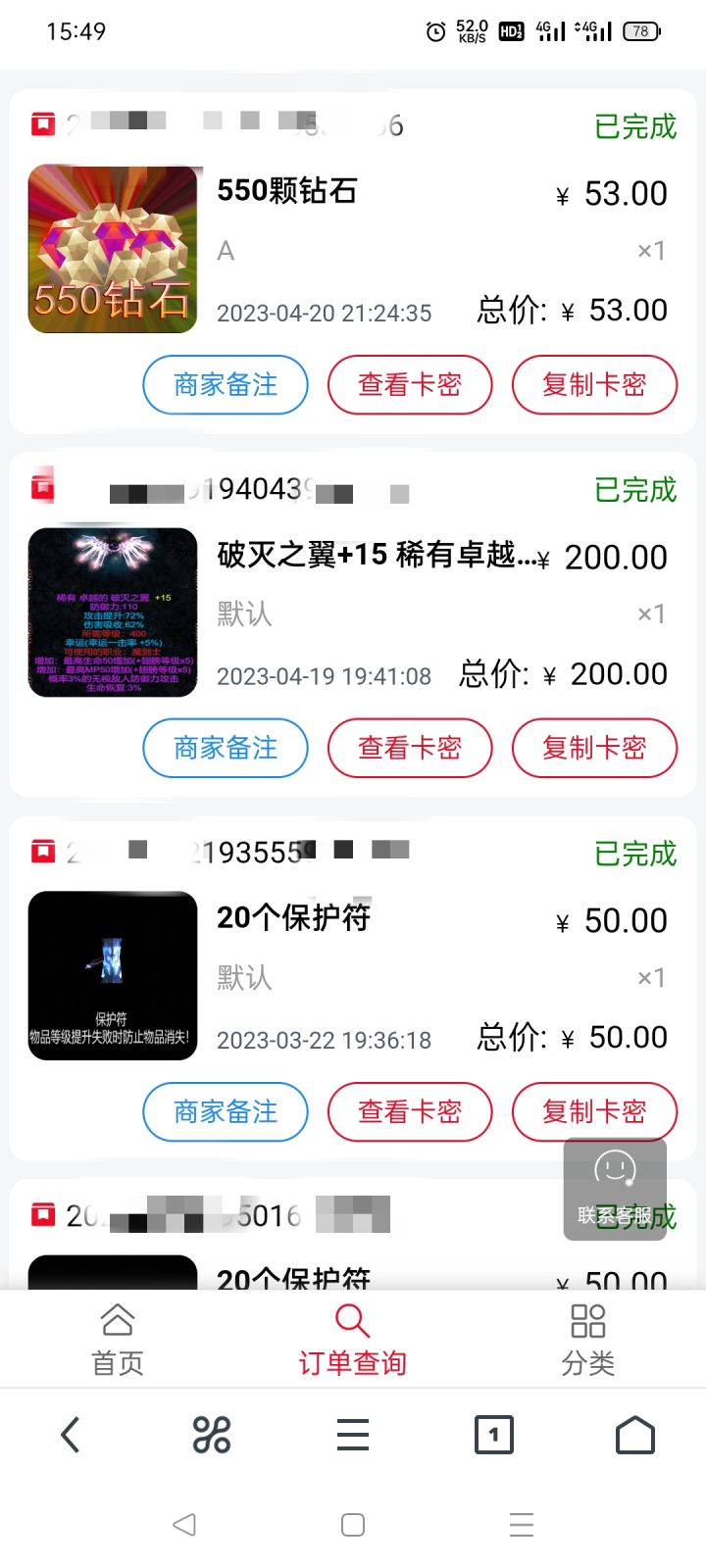Tap the 首页 home icon in bottom navigation
The image size is (706, 1568).
point(118,1321)
